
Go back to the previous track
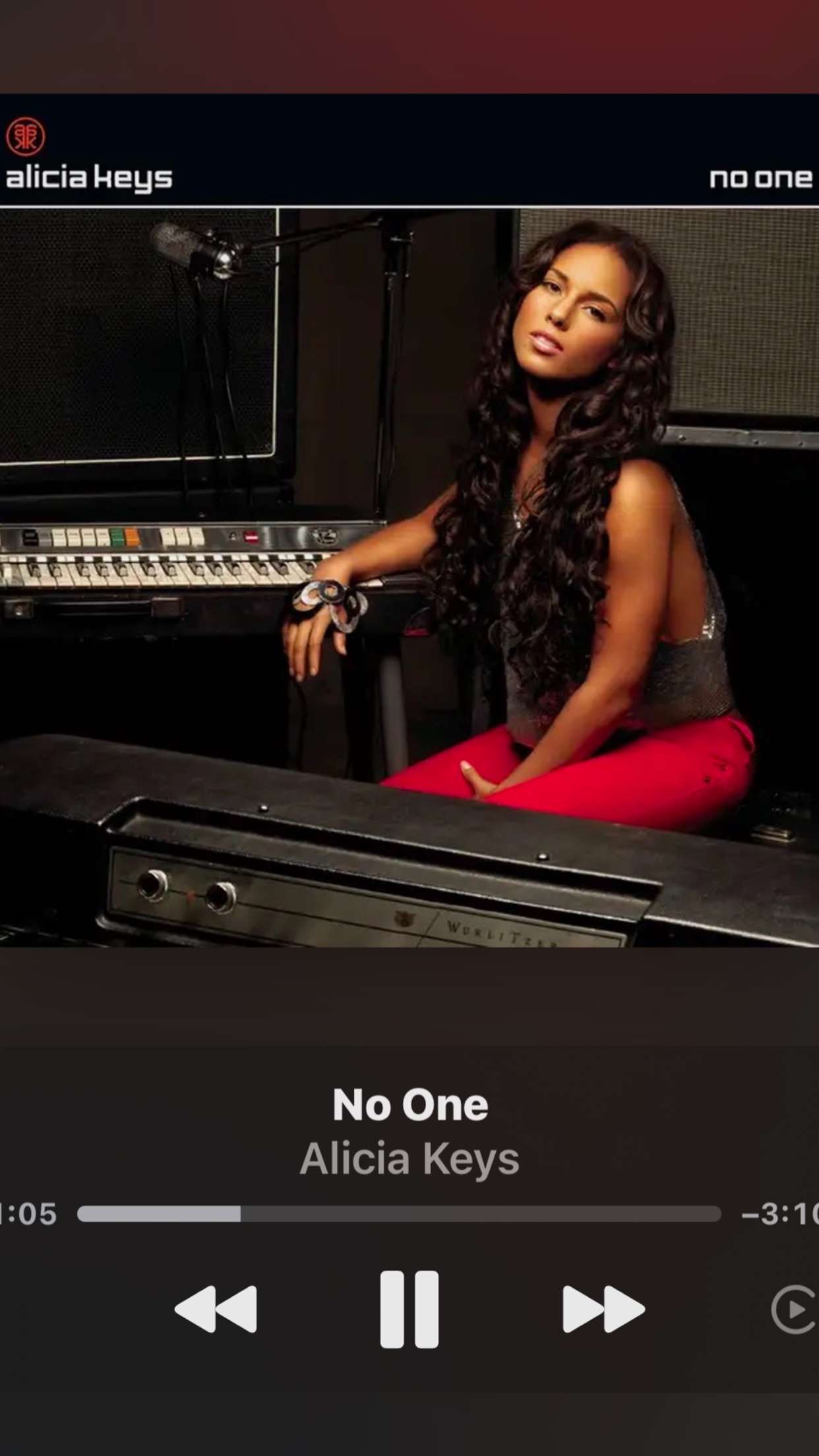pyautogui.click(x=216, y=1309)
